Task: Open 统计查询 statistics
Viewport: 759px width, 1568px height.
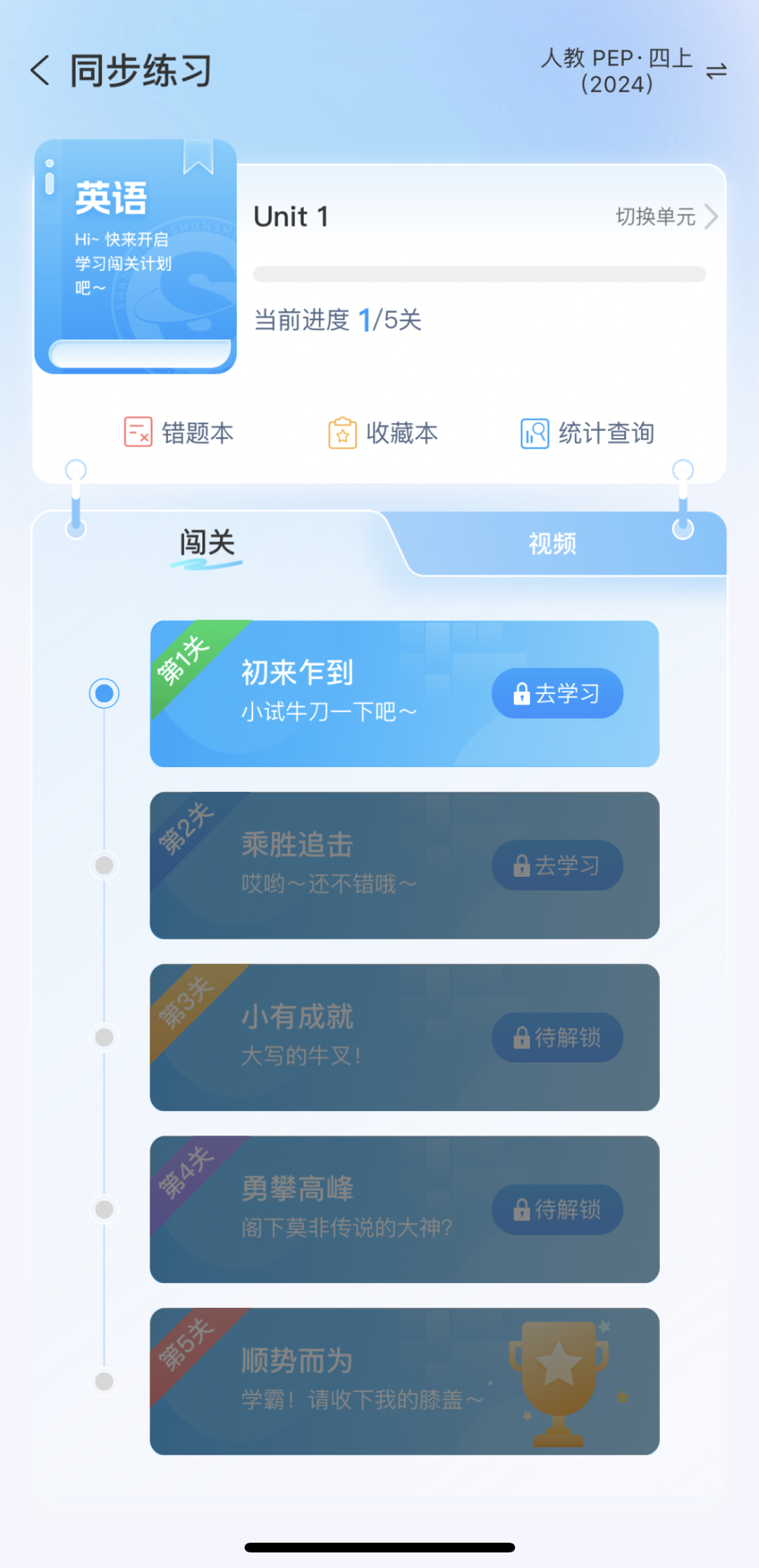Action: [x=588, y=432]
